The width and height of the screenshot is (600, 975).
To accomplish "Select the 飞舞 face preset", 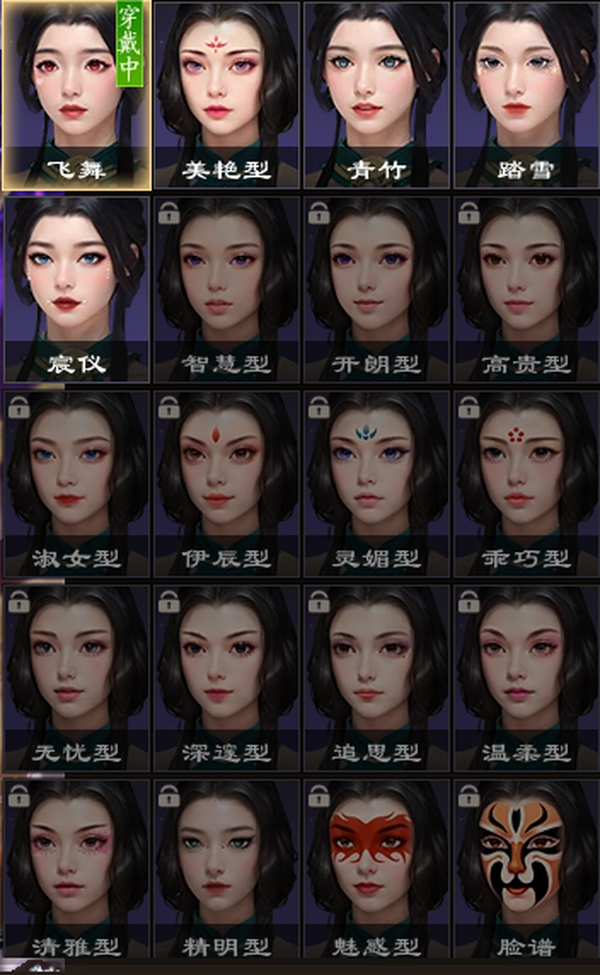I will click(x=76, y=95).
